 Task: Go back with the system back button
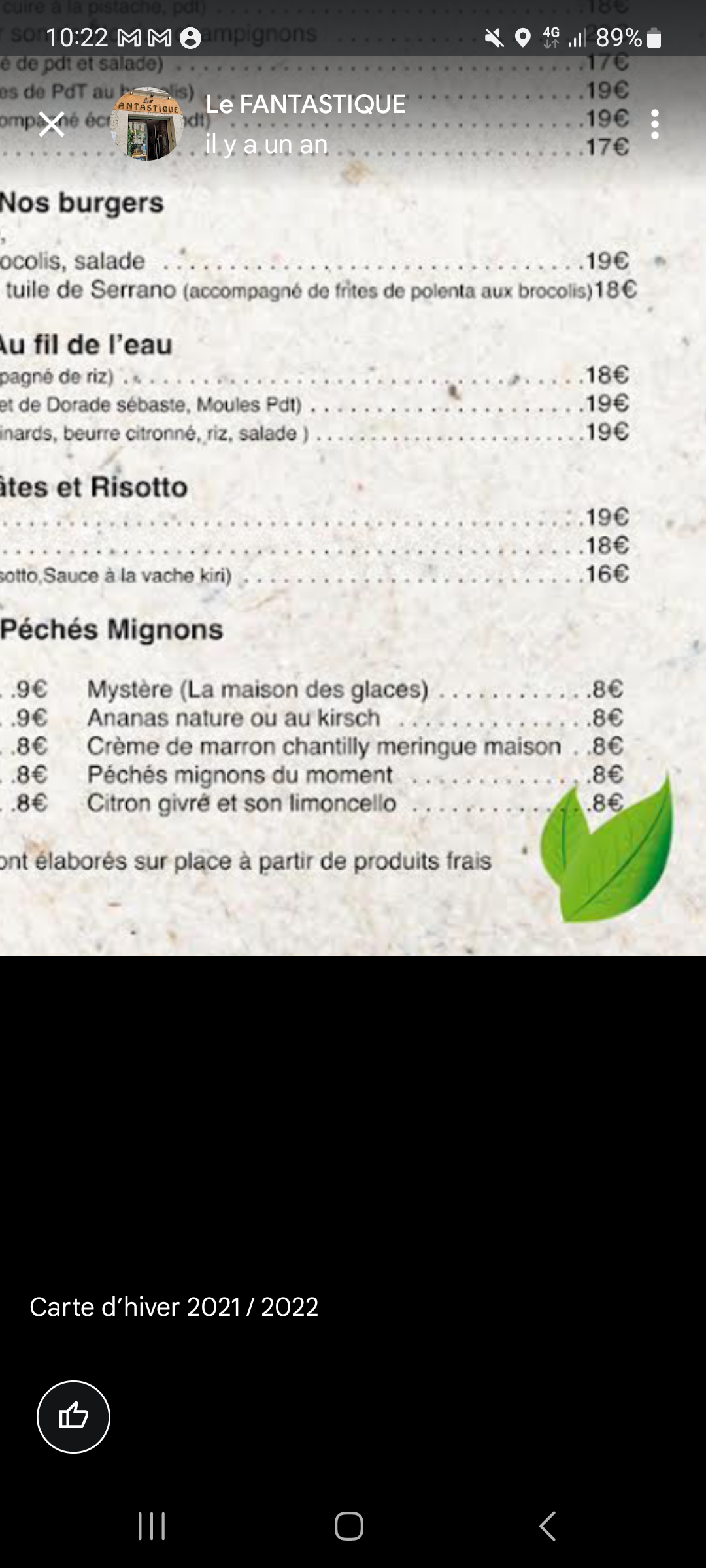click(548, 1526)
